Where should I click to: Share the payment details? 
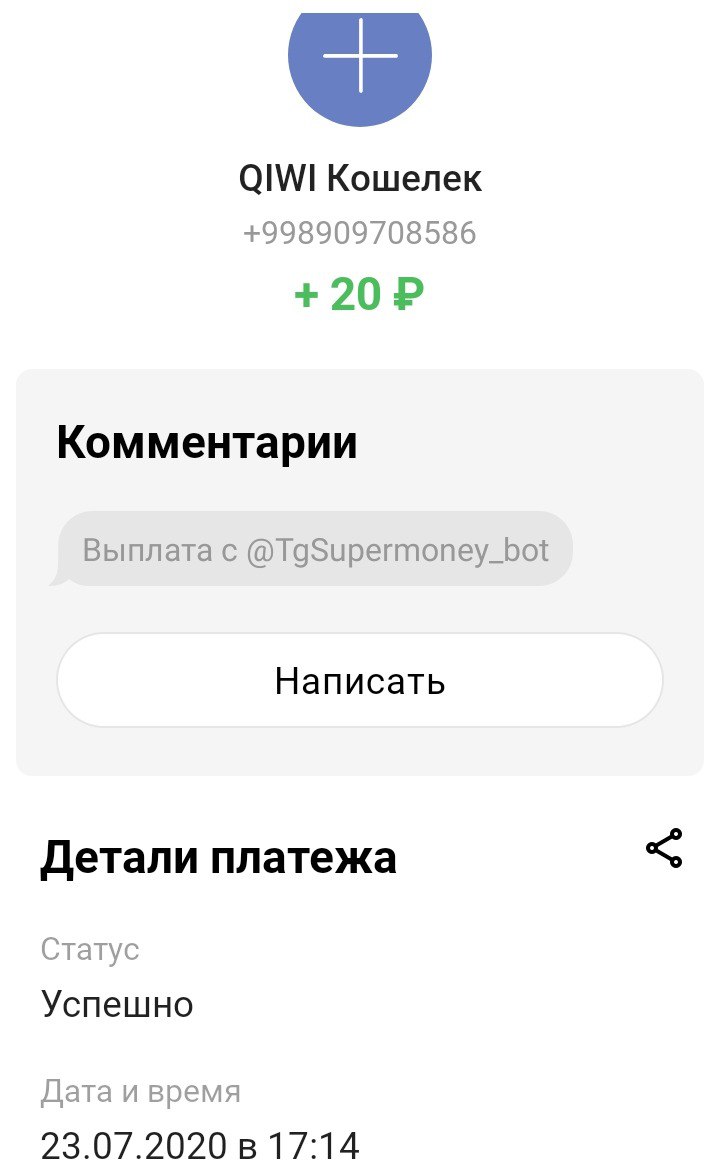coord(664,848)
